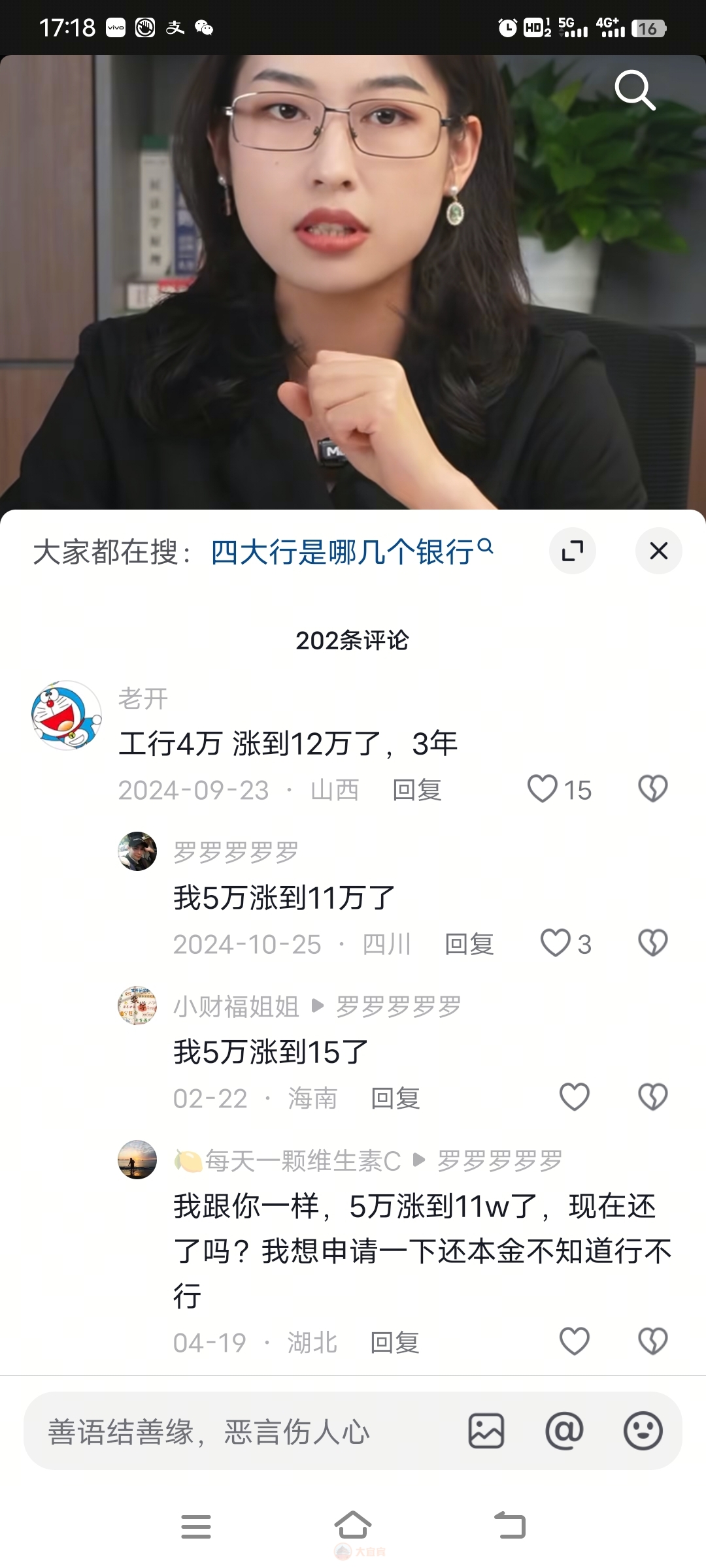This screenshot has width=706, height=1568.
Task: Like 老开's comment
Action: pos(543,789)
